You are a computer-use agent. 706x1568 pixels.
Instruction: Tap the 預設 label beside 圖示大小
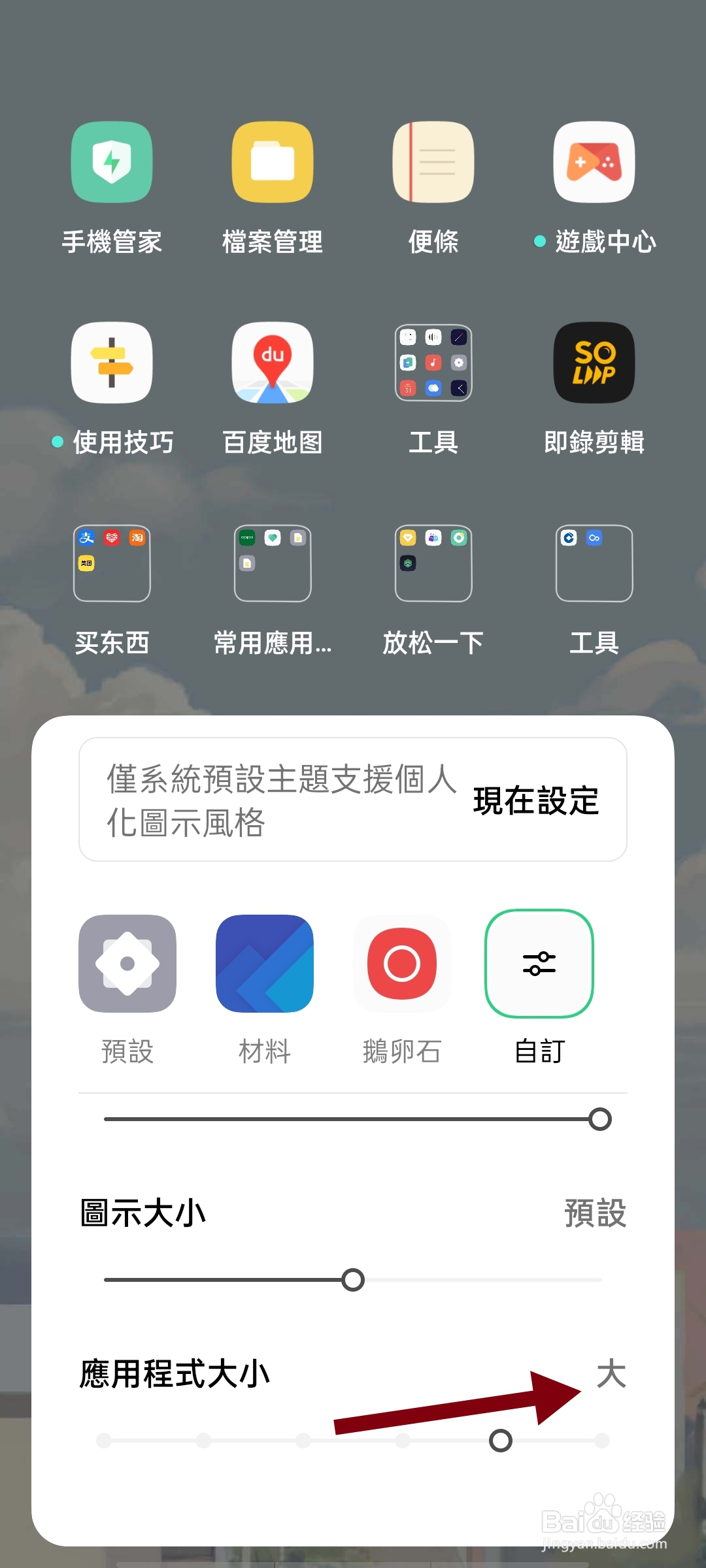point(594,1213)
